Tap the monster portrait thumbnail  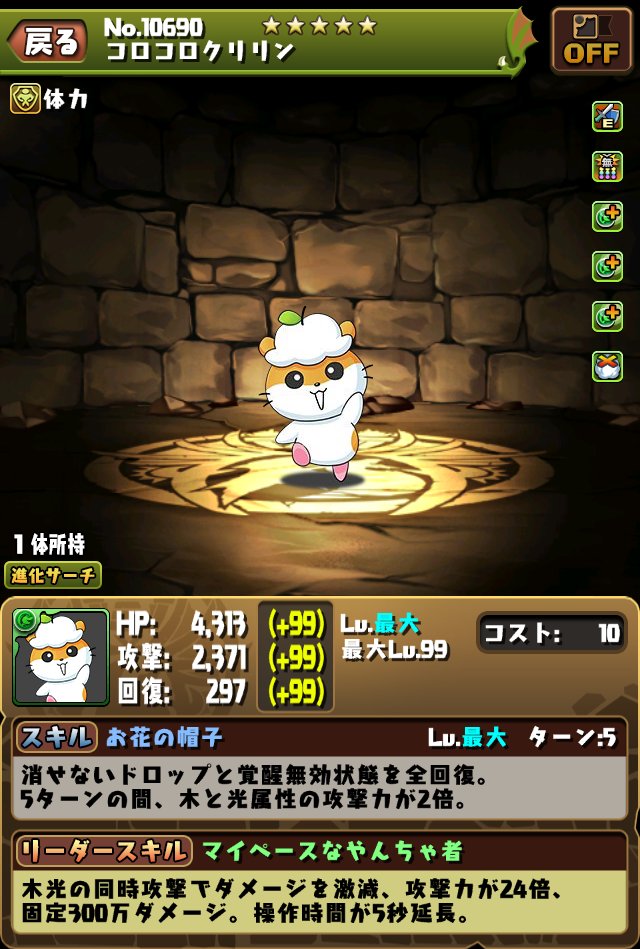click(x=60, y=657)
